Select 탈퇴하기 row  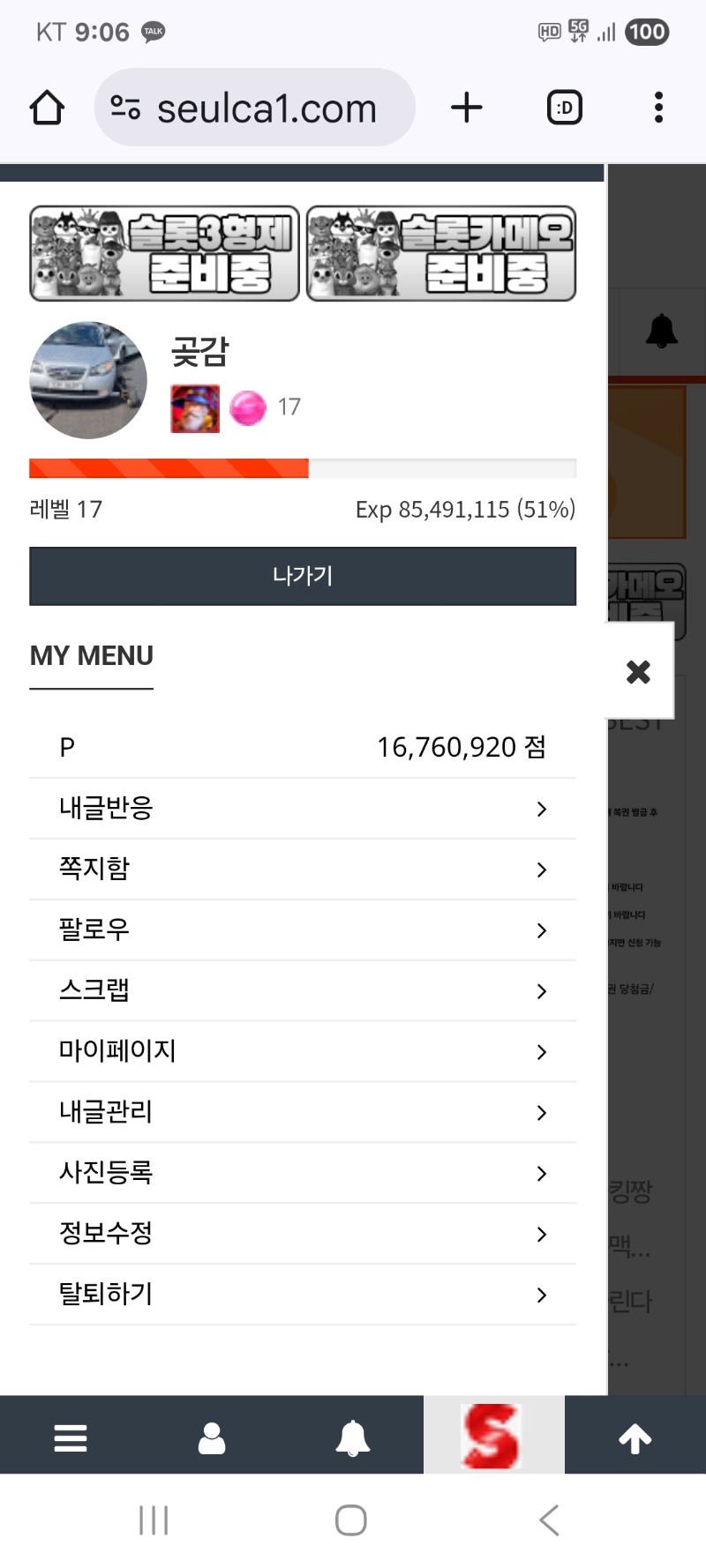[303, 1295]
